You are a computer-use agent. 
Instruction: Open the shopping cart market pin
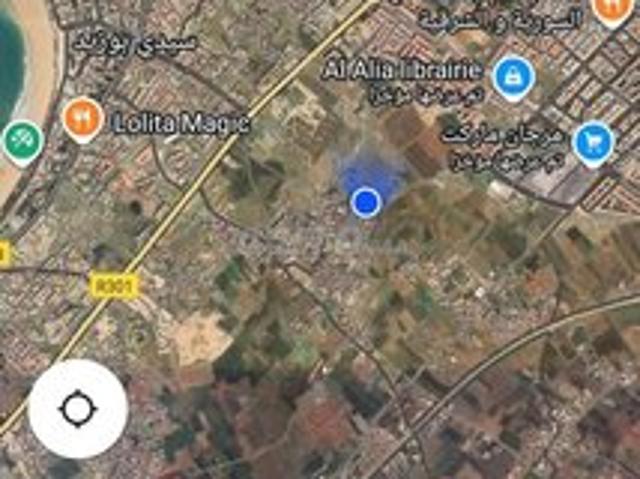tap(594, 143)
